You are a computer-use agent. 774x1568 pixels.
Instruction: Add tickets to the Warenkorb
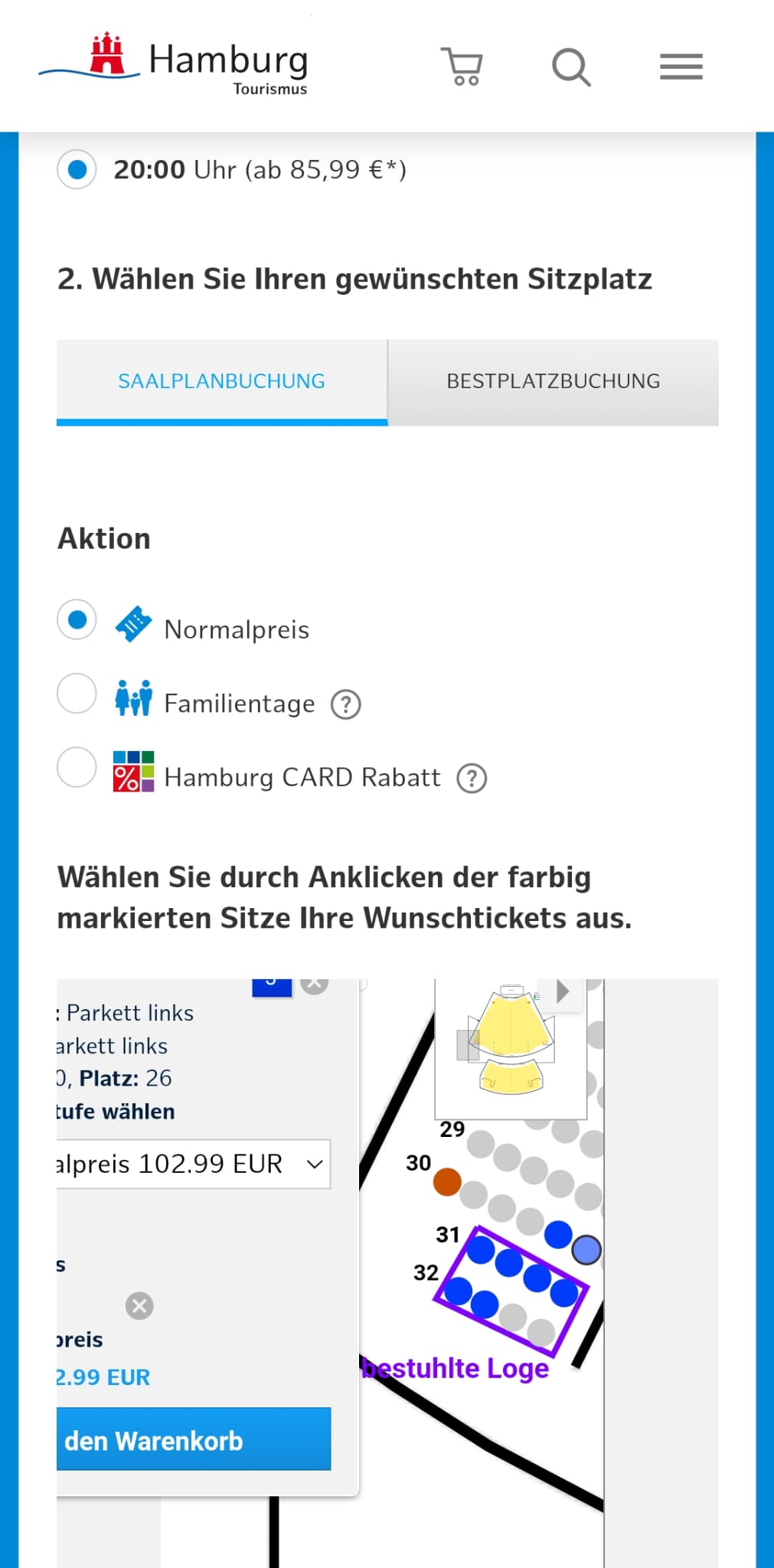[x=193, y=1439]
